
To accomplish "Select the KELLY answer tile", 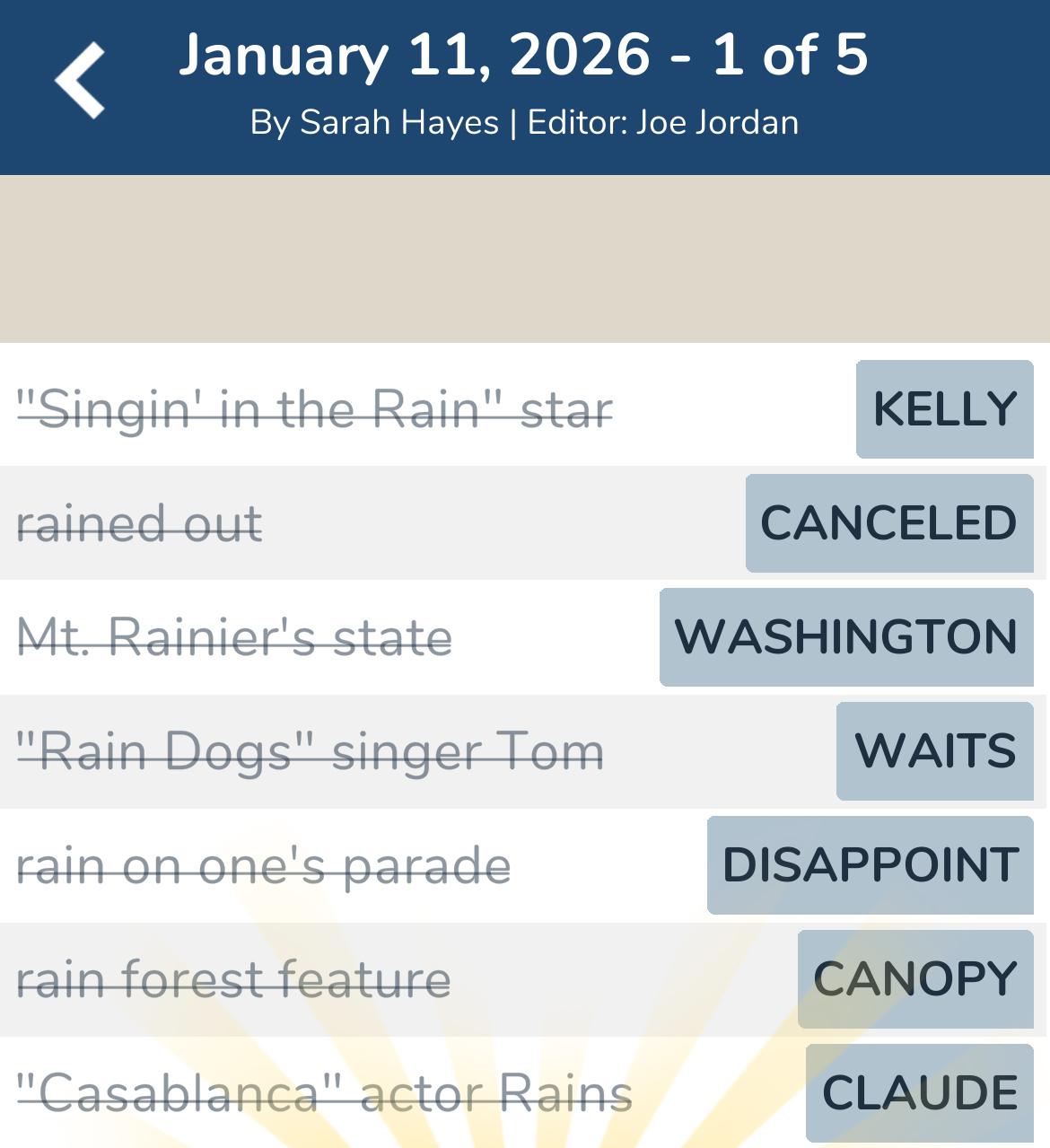I will pos(943,408).
